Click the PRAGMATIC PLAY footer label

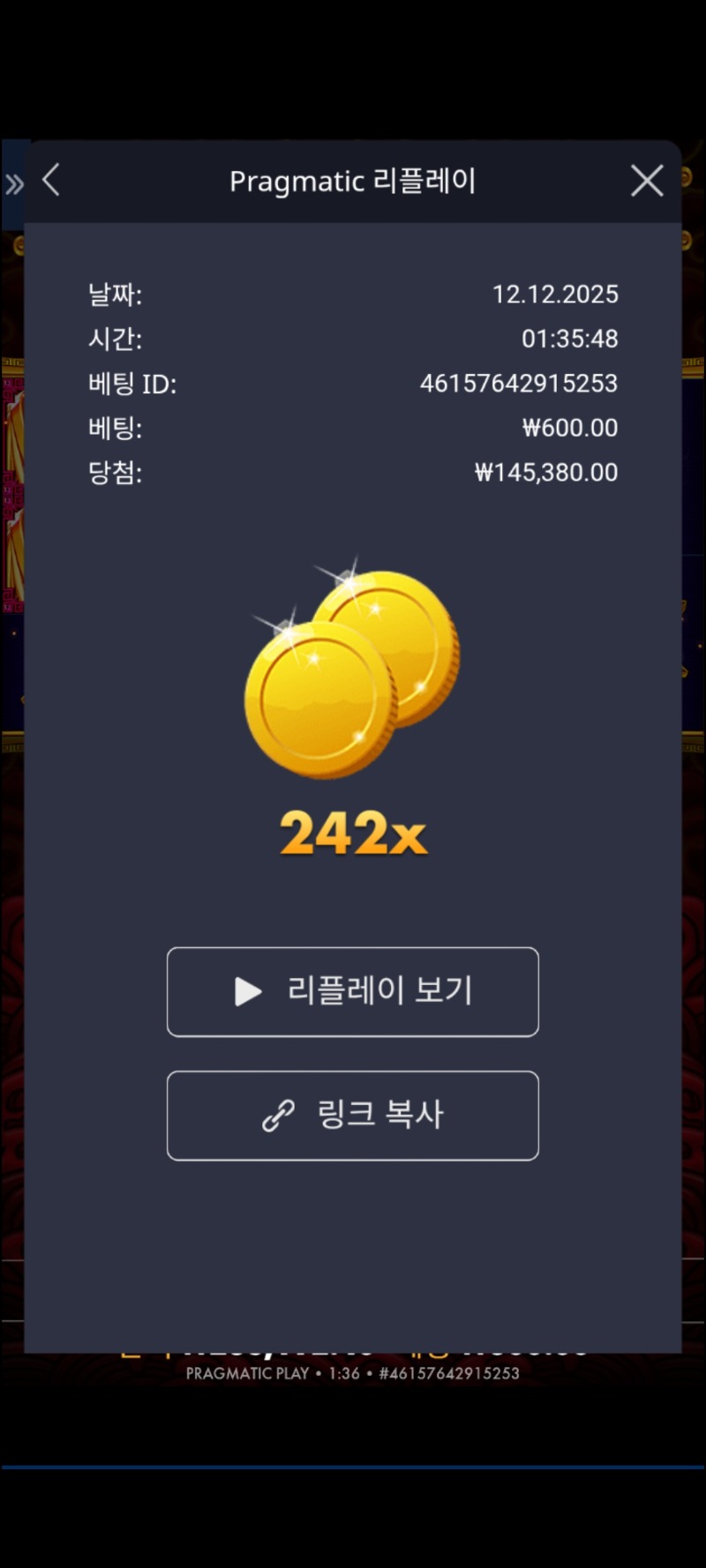click(249, 1373)
